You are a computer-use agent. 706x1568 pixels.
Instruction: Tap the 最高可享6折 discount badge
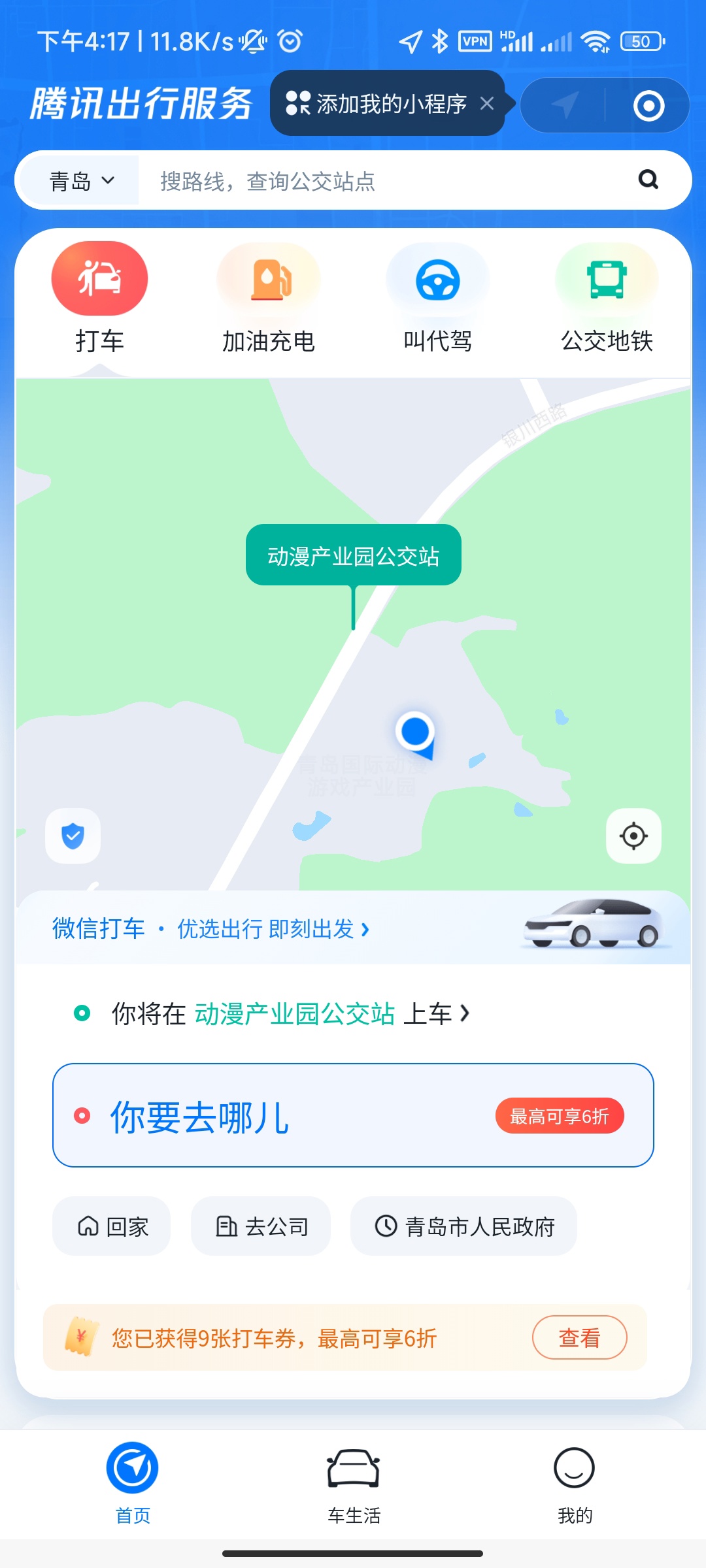(560, 1115)
